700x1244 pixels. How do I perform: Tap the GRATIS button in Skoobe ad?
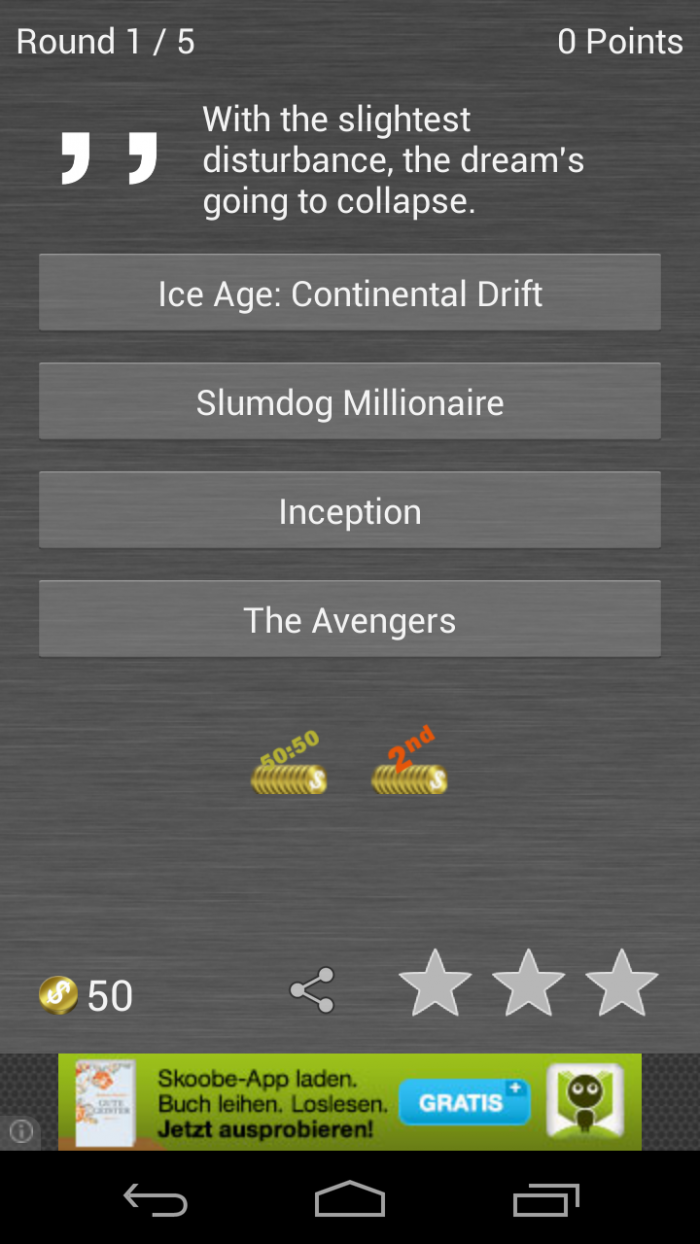pos(464,1102)
